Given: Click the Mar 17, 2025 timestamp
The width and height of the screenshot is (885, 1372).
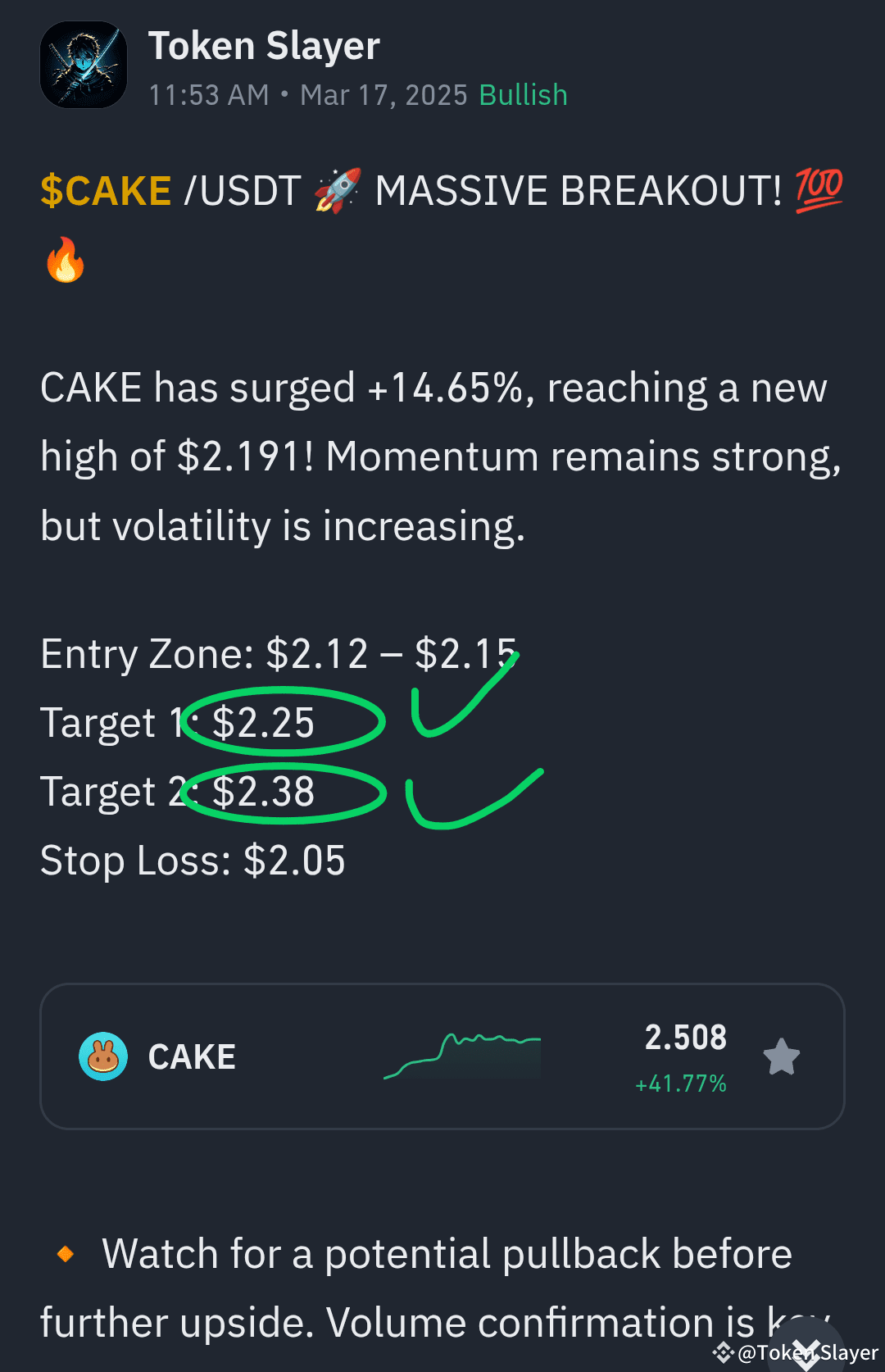Looking at the screenshot, I should click(383, 94).
